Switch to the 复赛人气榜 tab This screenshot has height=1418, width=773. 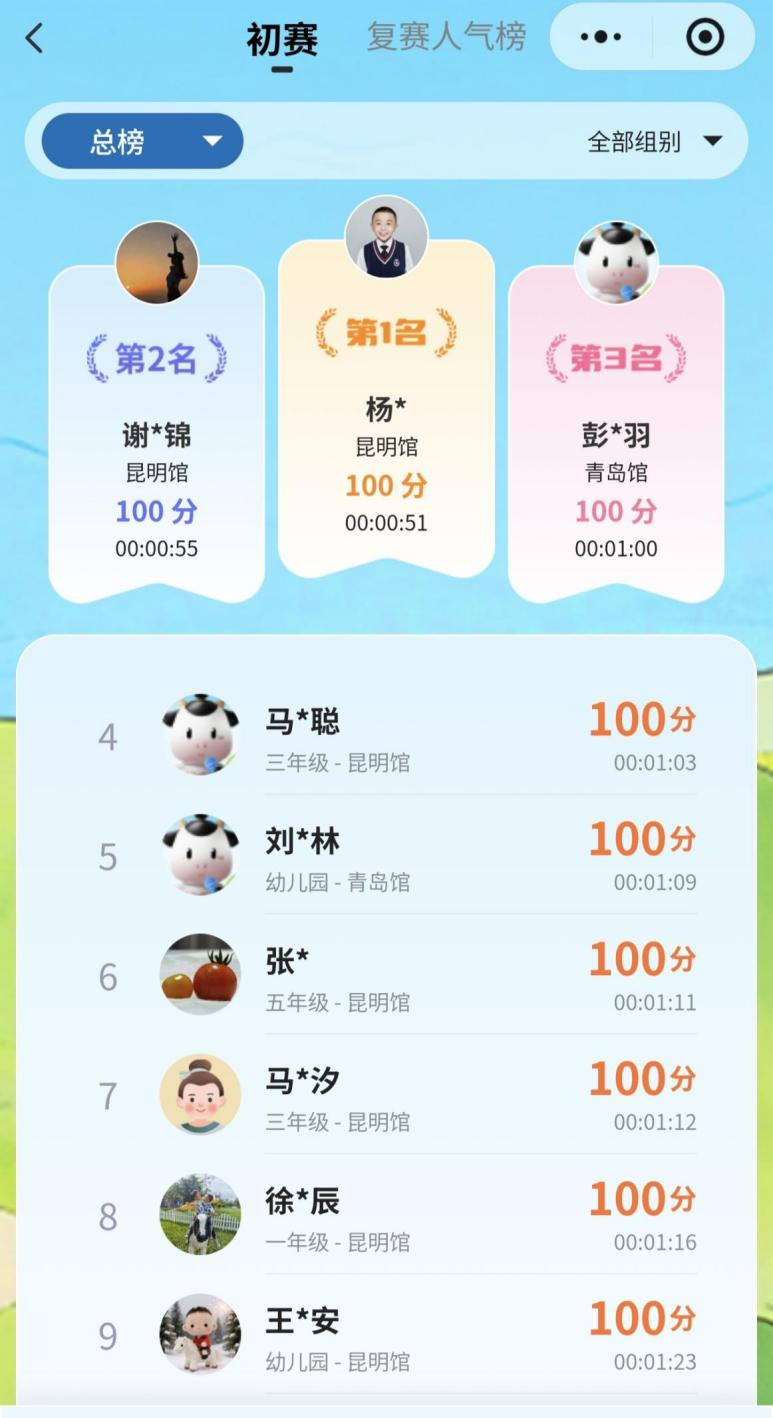(x=446, y=37)
